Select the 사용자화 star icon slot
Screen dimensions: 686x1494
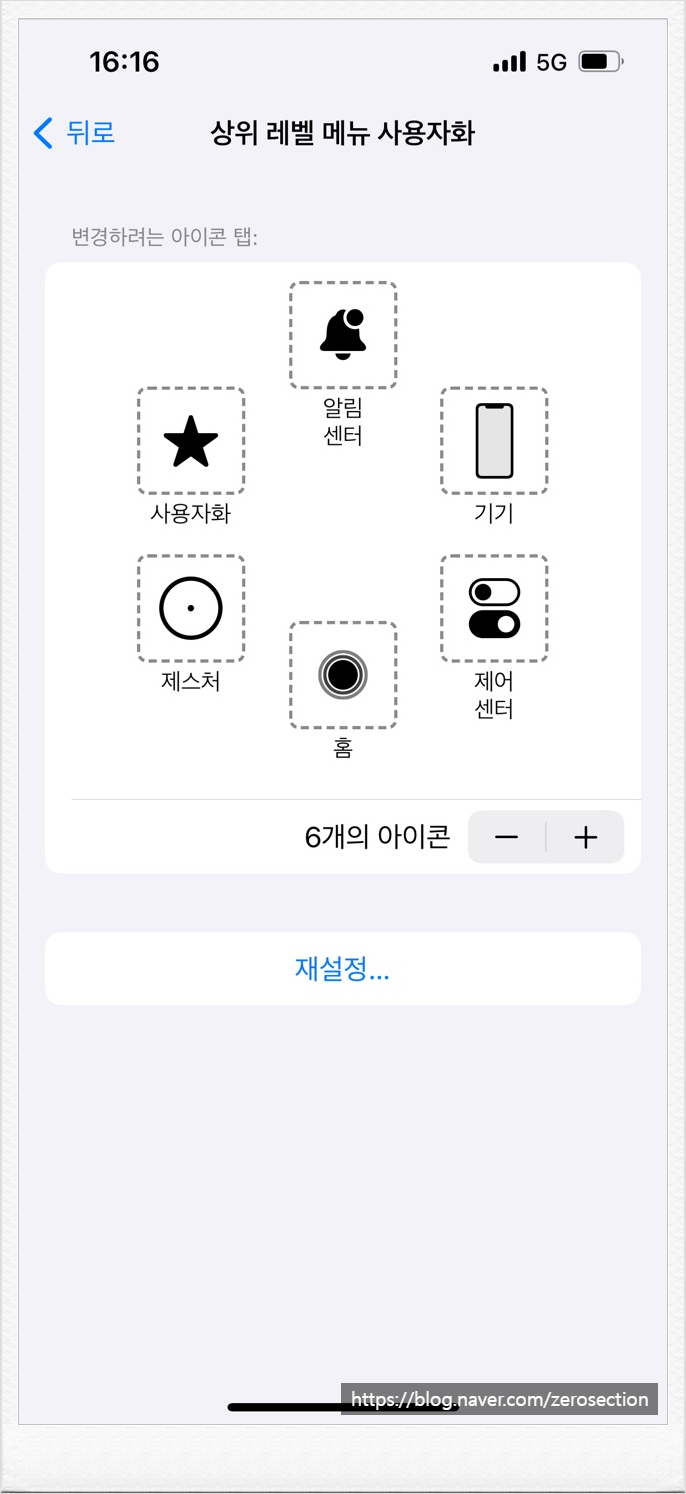pos(191,441)
